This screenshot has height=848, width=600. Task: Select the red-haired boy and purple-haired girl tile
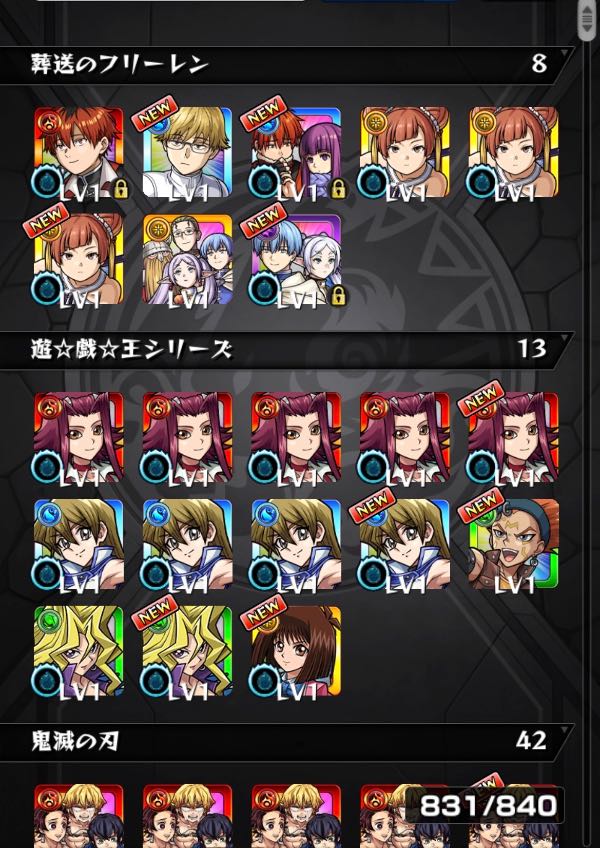[296, 152]
